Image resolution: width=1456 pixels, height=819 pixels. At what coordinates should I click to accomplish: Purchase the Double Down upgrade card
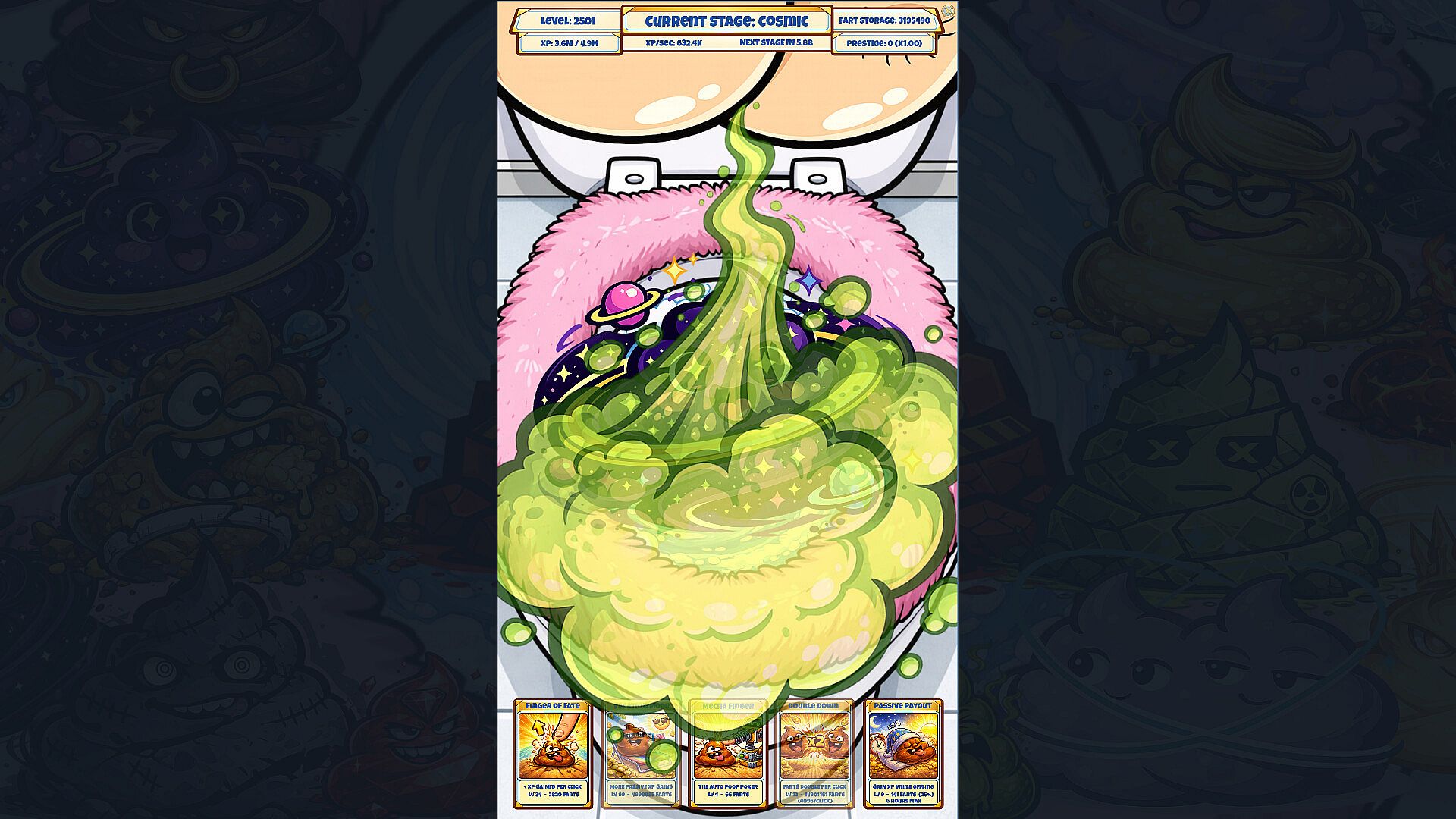[x=815, y=753]
